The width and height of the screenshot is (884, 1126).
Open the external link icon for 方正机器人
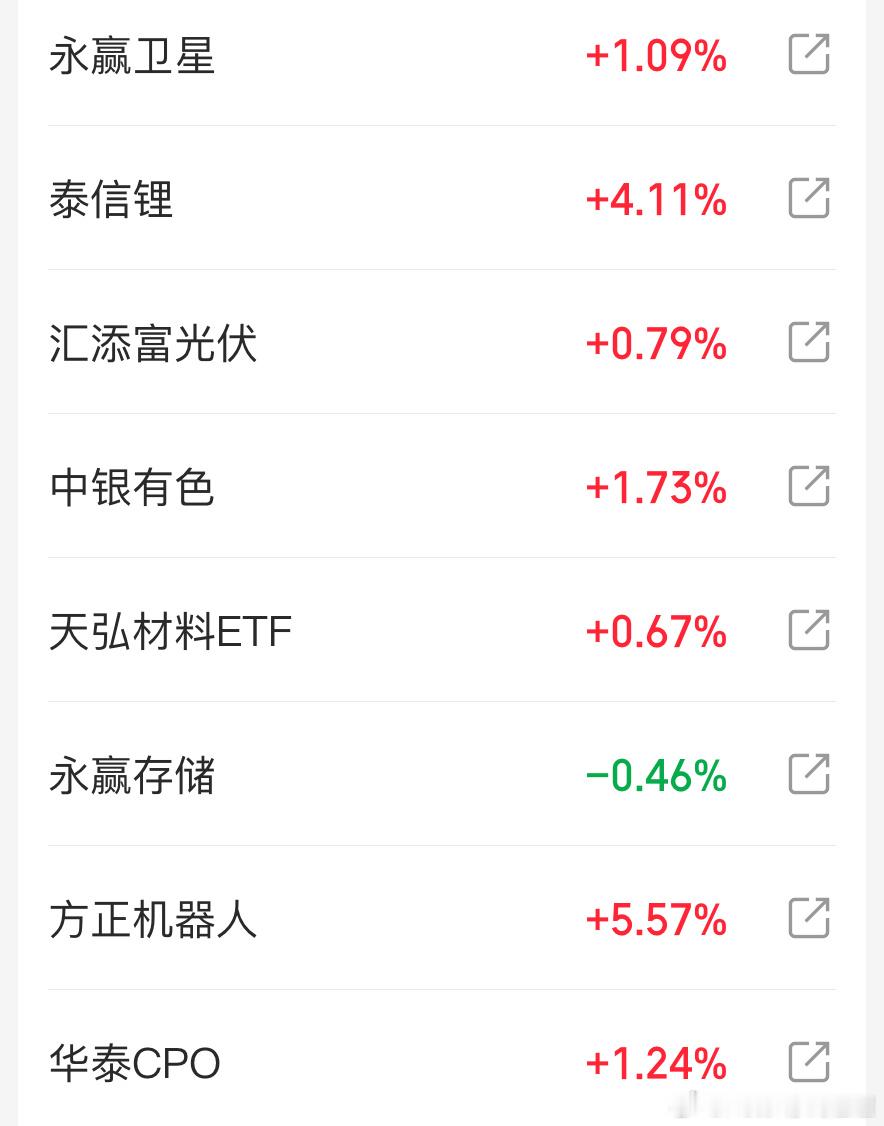811,919
